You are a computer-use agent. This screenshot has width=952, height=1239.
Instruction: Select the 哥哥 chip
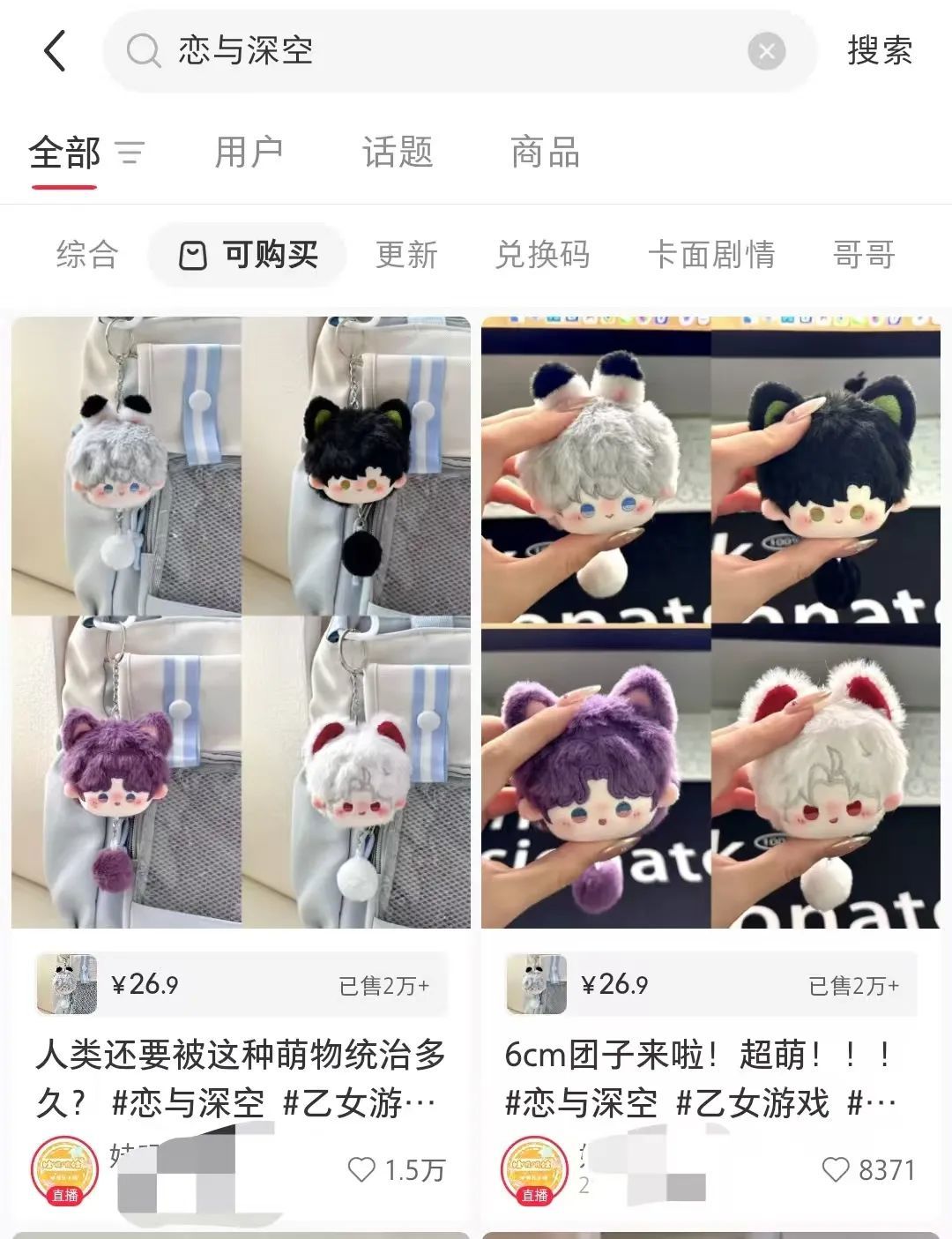click(864, 255)
